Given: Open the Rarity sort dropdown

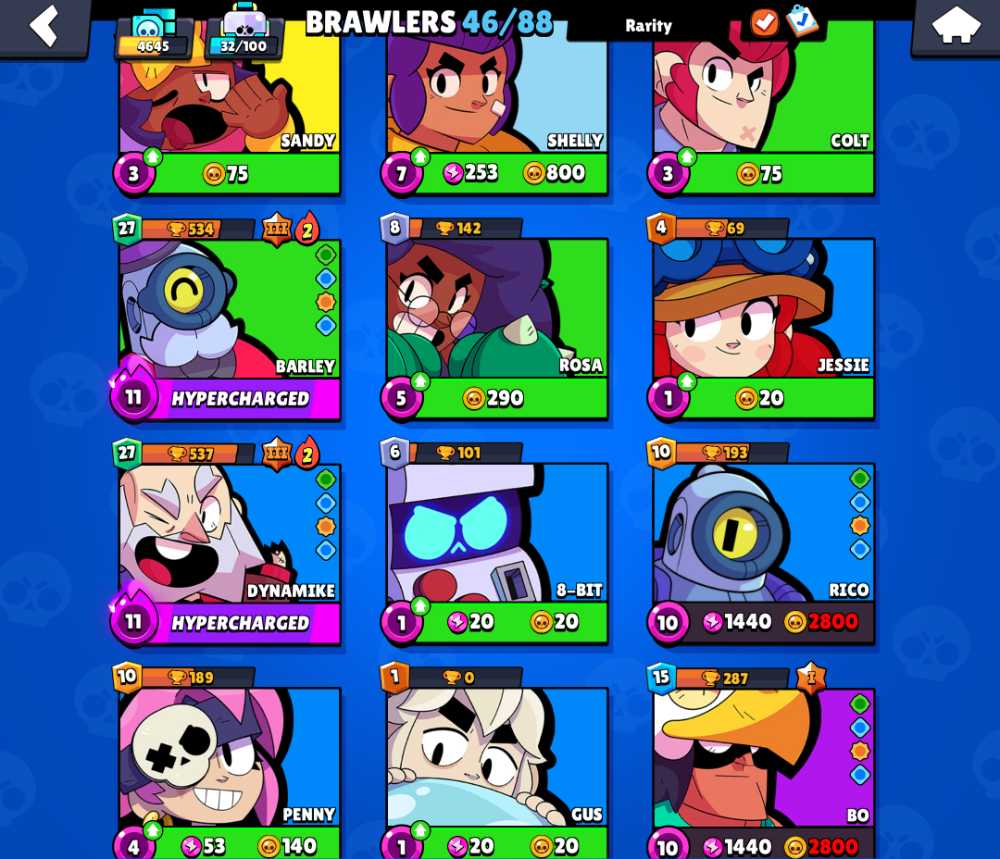Looking at the screenshot, I should click(649, 25).
